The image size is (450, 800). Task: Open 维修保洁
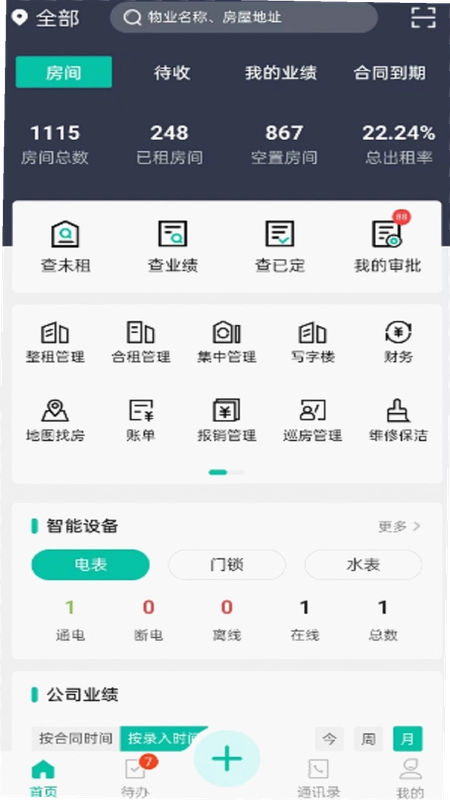pos(398,421)
